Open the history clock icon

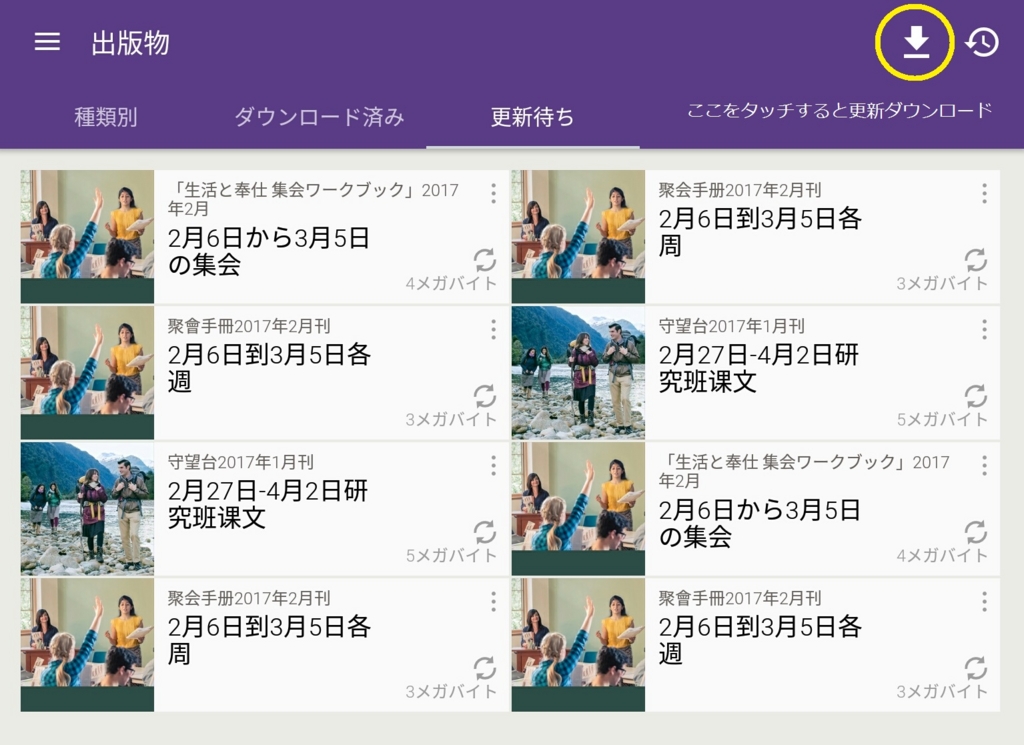tap(982, 42)
